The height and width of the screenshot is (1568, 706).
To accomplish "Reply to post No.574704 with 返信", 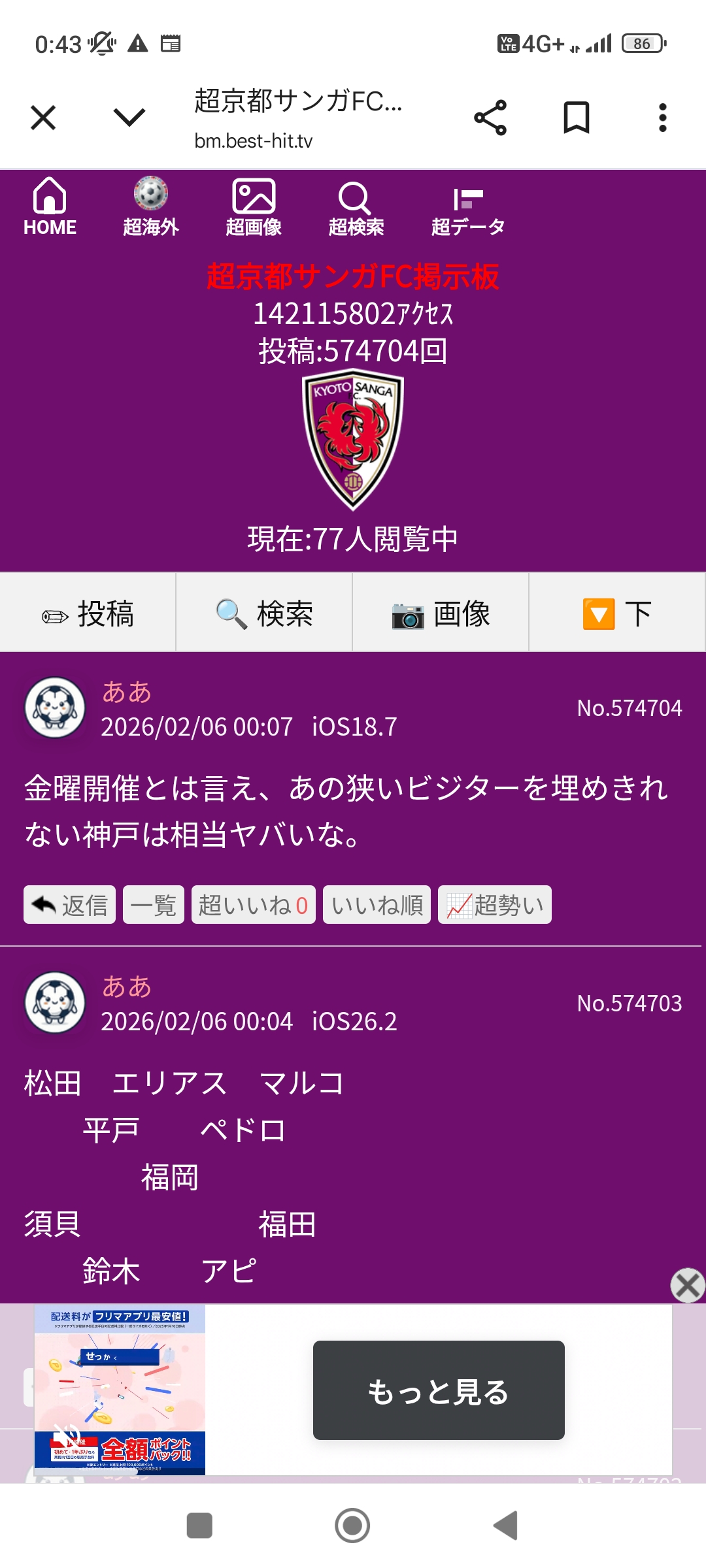I will 69,905.
